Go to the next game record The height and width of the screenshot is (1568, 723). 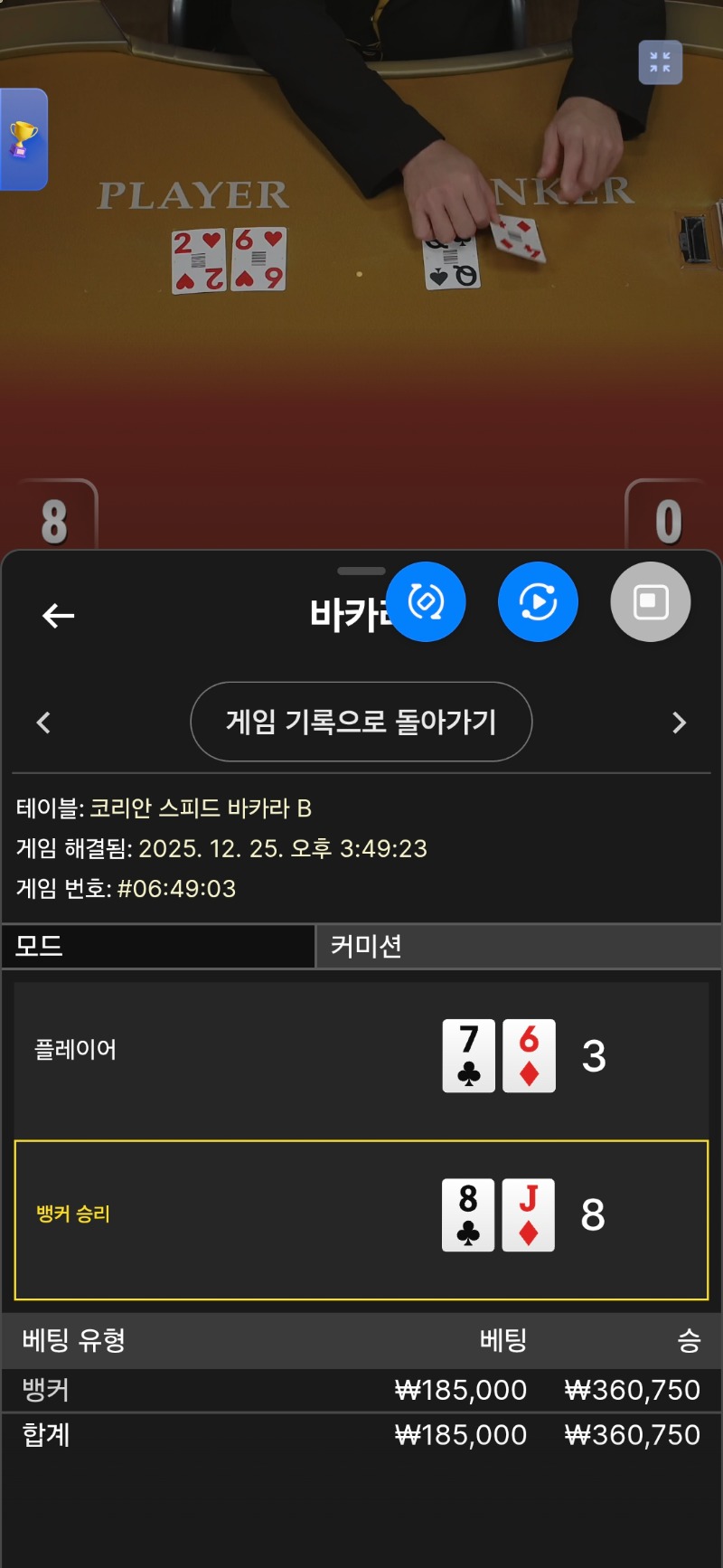(x=680, y=723)
